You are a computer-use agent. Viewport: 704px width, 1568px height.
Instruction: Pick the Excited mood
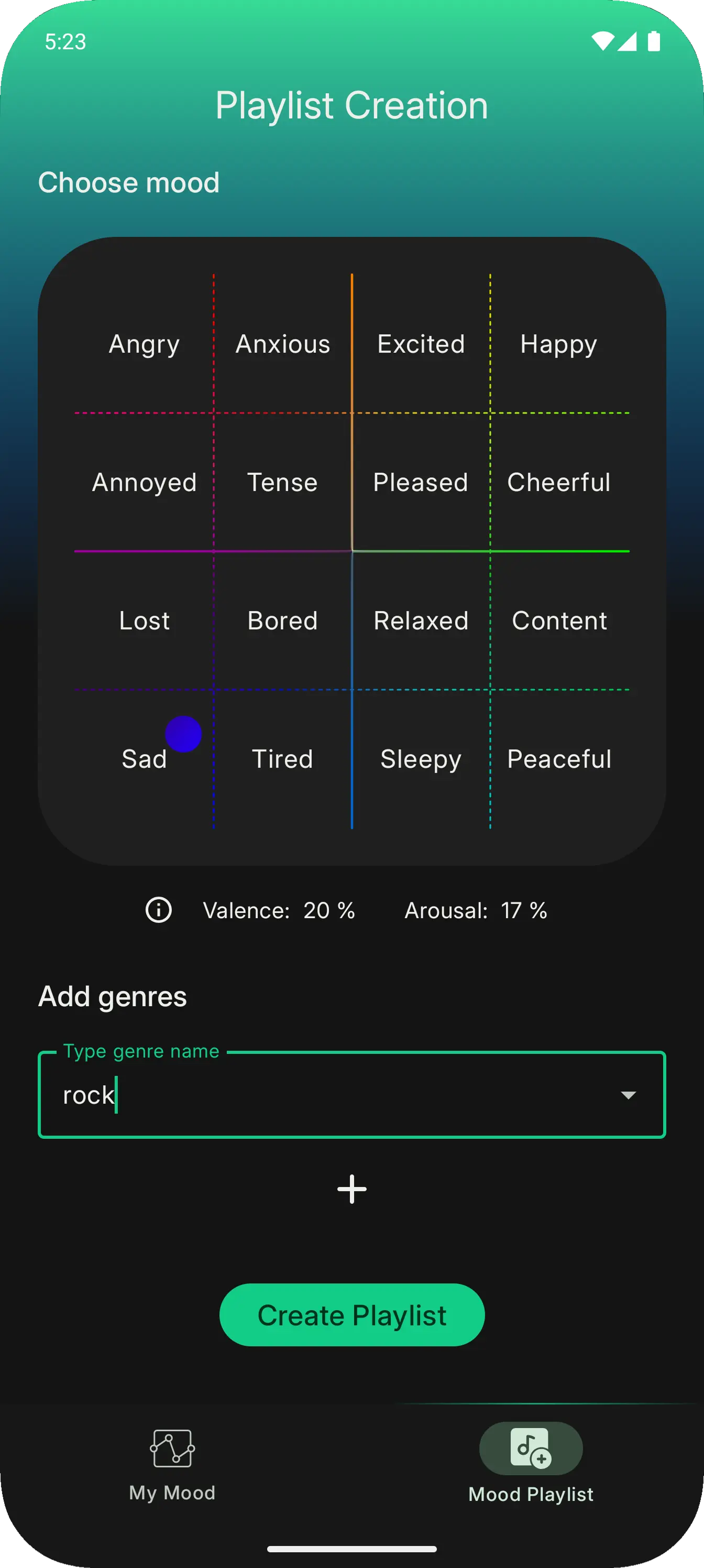coord(421,344)
